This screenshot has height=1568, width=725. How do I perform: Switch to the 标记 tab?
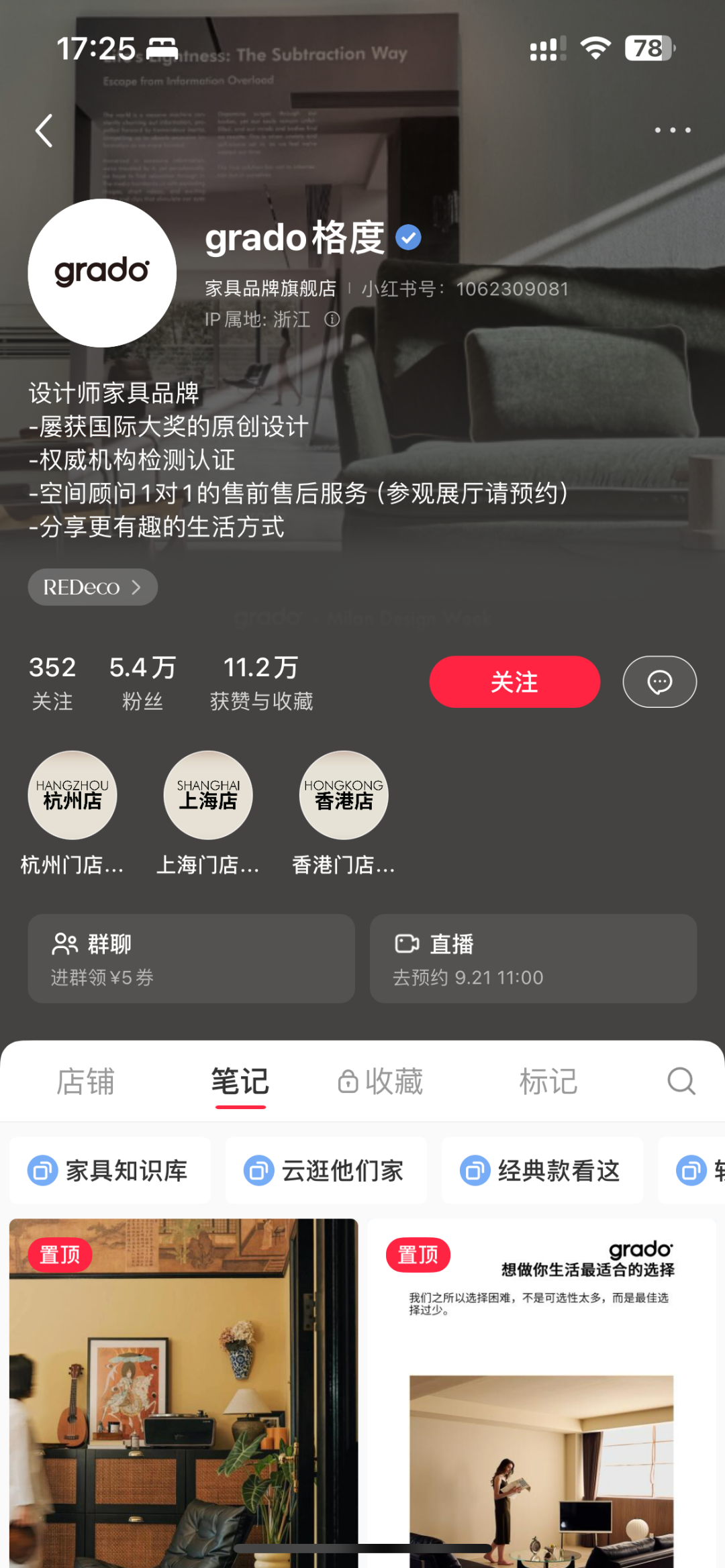click(548, 1082)
